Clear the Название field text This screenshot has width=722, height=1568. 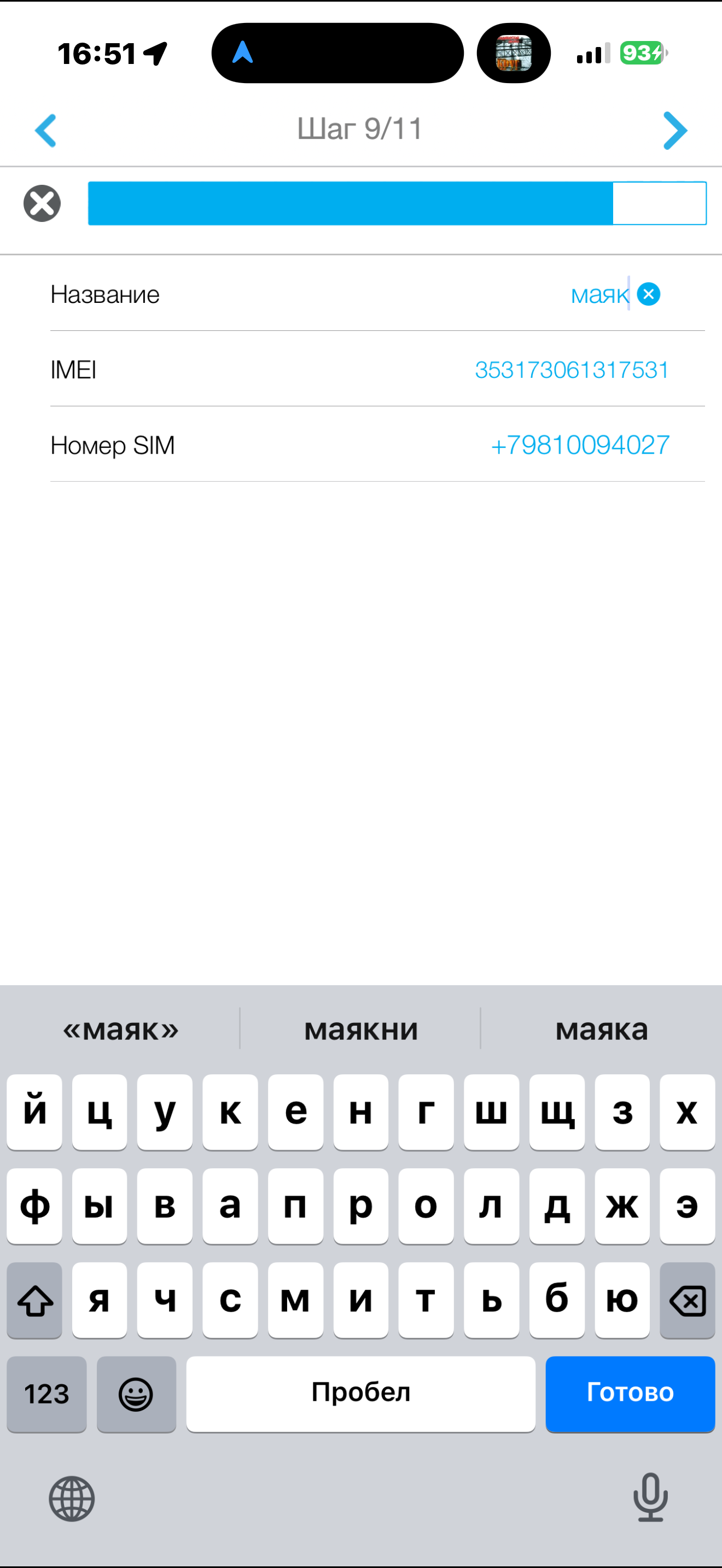pos(648,295)
